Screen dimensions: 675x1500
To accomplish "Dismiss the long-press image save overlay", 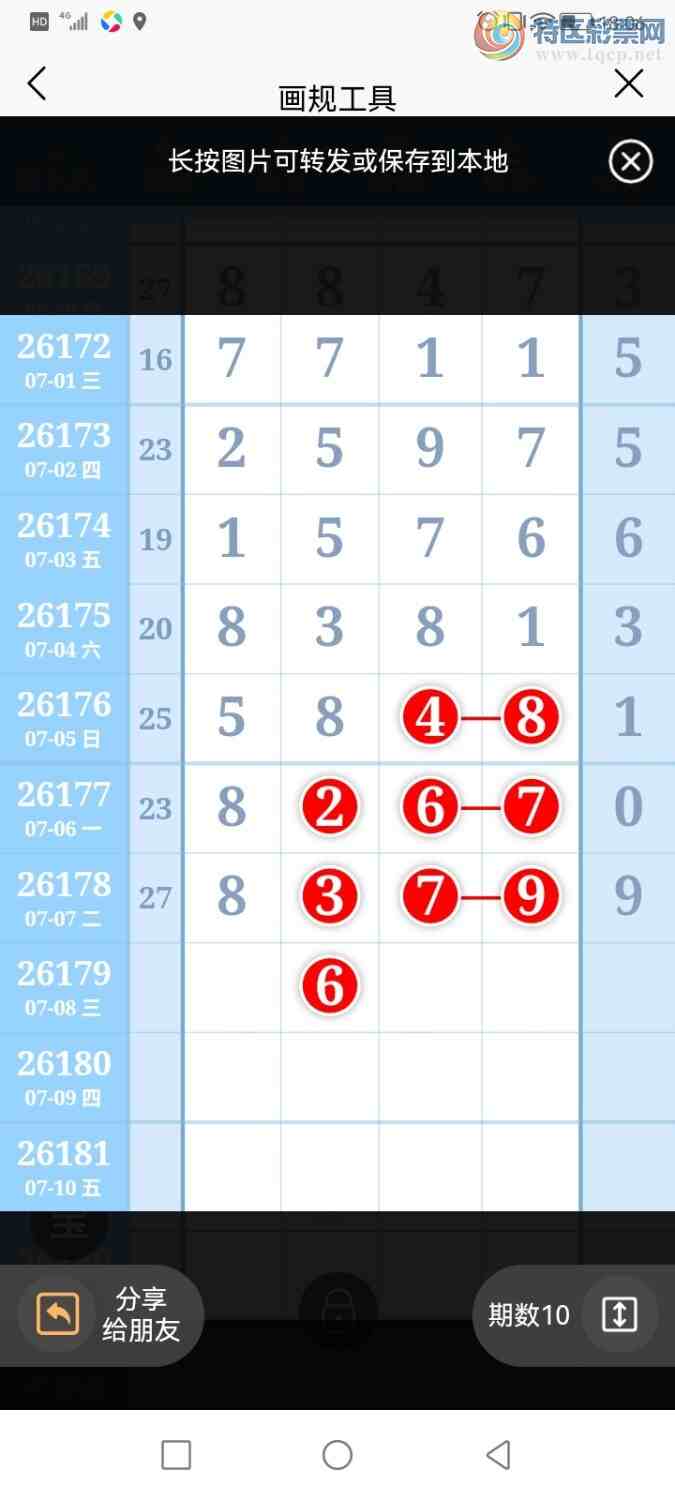I will tap(631, 162).
